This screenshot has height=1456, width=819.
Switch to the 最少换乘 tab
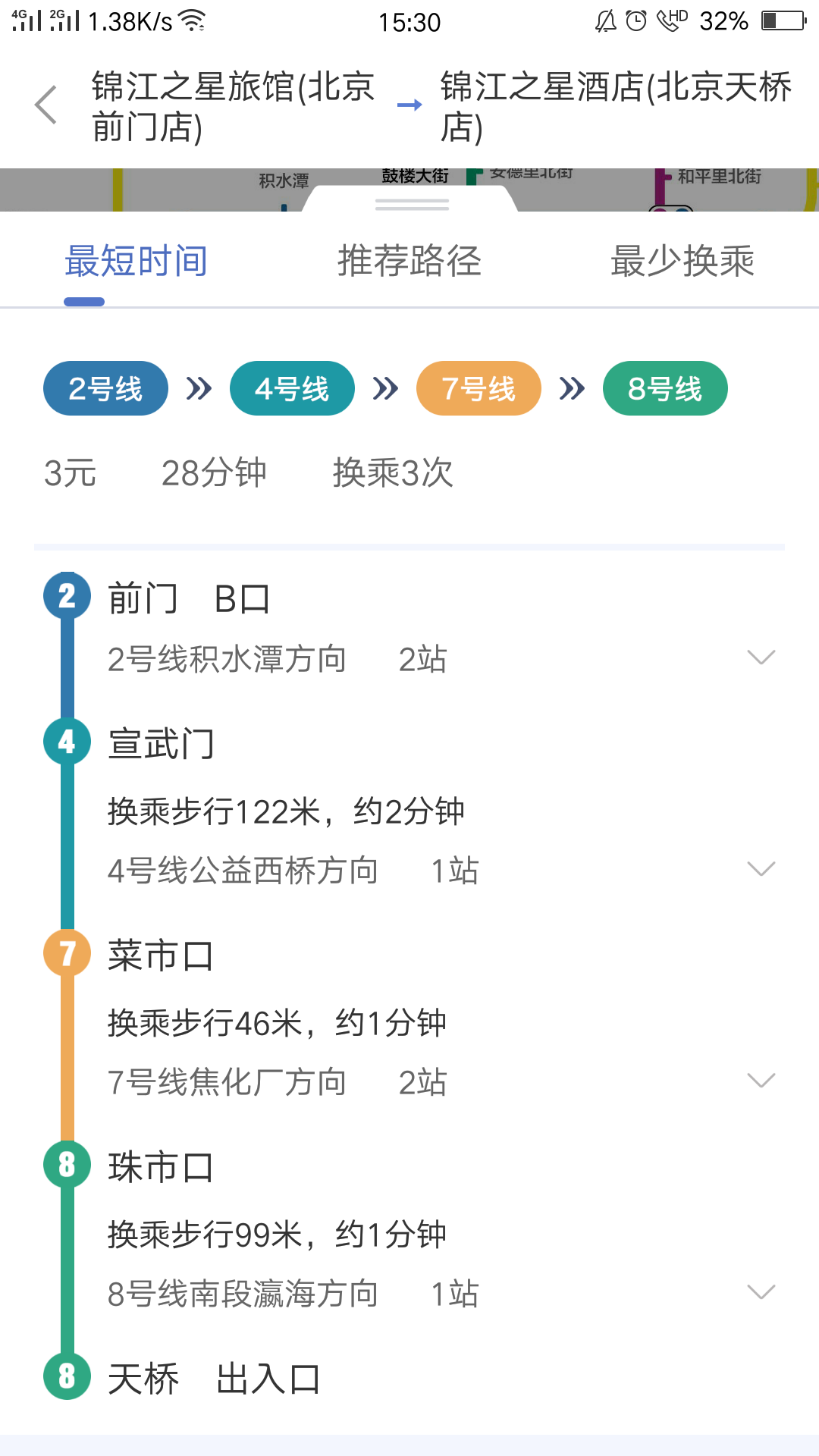pos(682,262)
